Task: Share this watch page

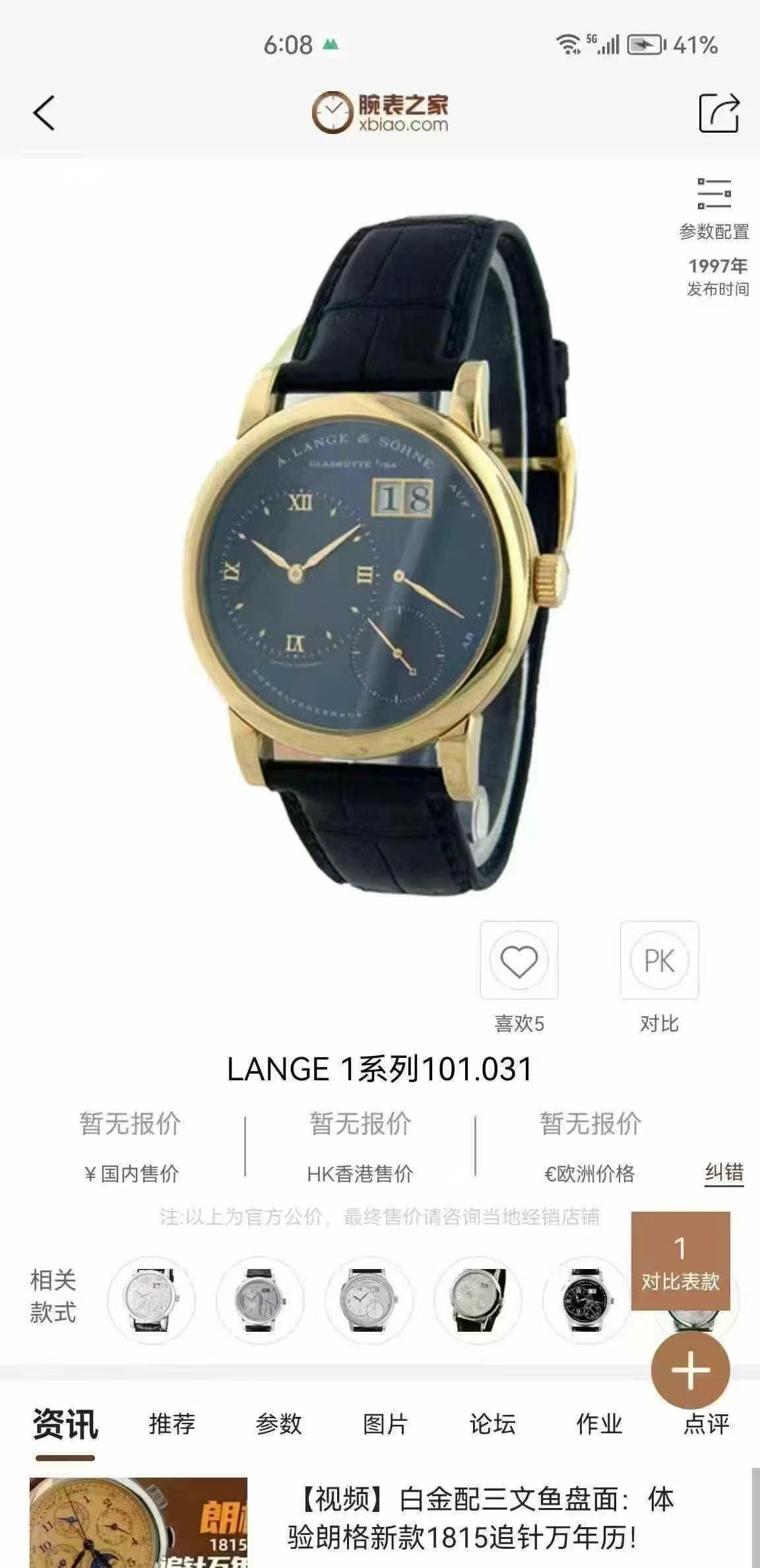Action: [x=718, y=113]
